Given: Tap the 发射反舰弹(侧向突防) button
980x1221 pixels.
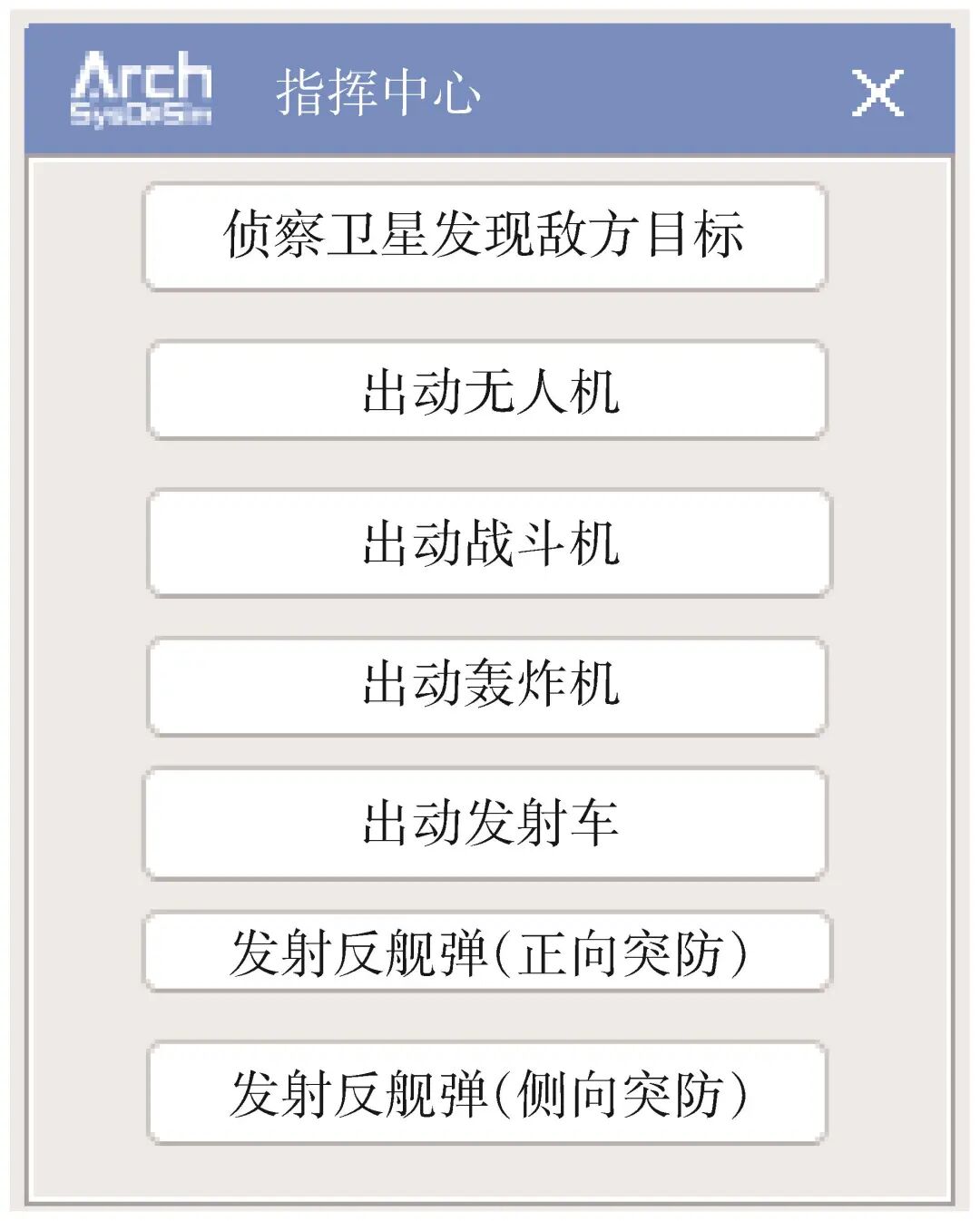Looking at the screenshot, I should tap(487, 1093).
